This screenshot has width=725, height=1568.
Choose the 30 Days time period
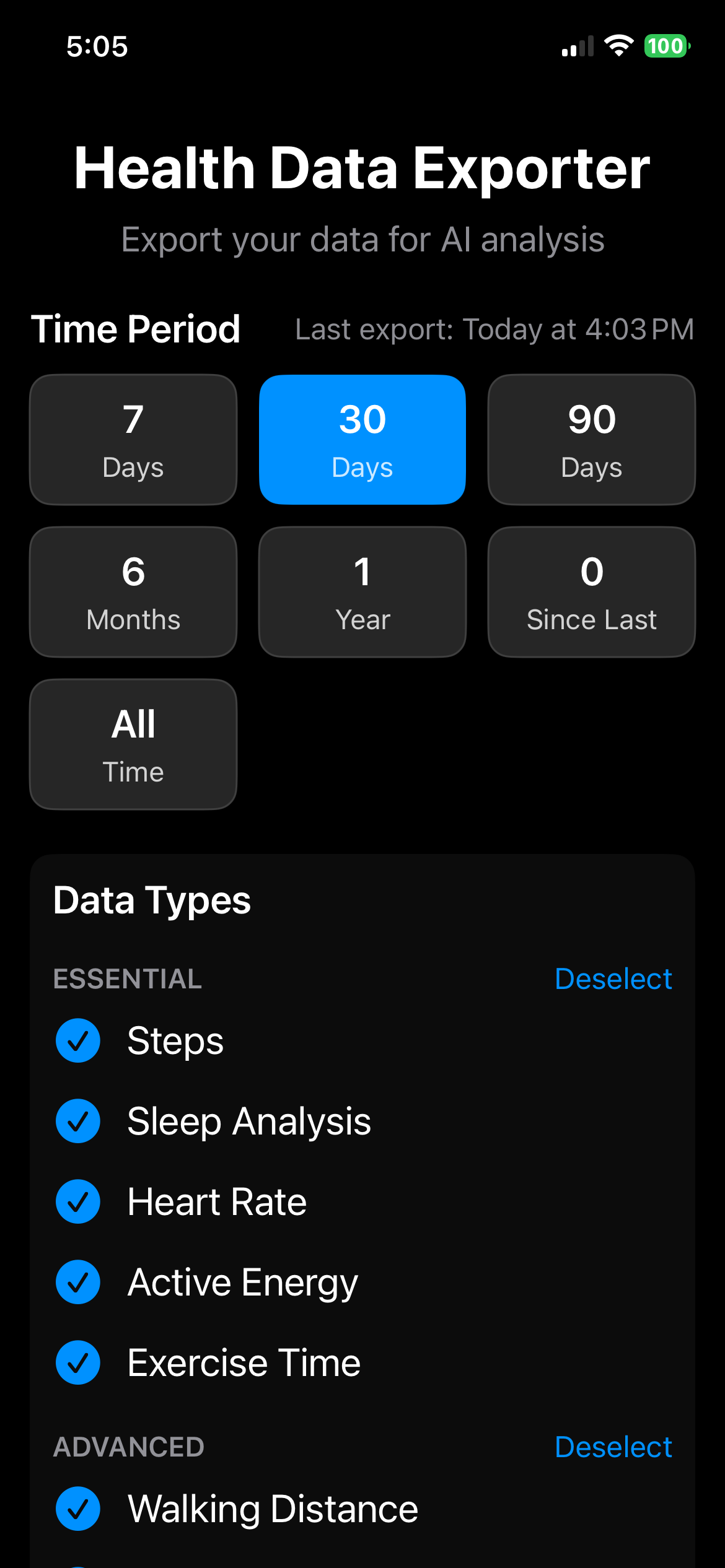click(362, 440)
